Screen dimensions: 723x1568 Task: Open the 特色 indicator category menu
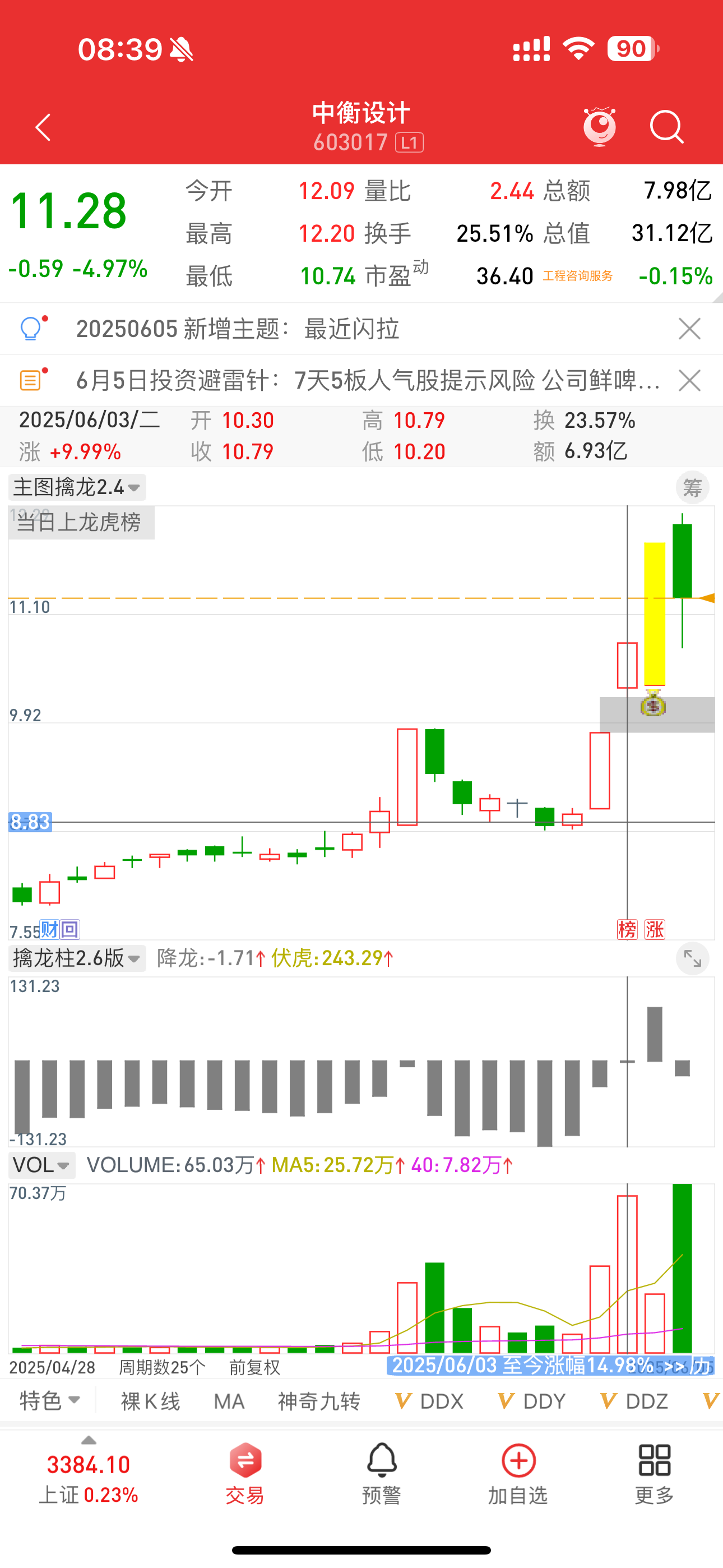pyautogui.click(x=50, y=1401)
